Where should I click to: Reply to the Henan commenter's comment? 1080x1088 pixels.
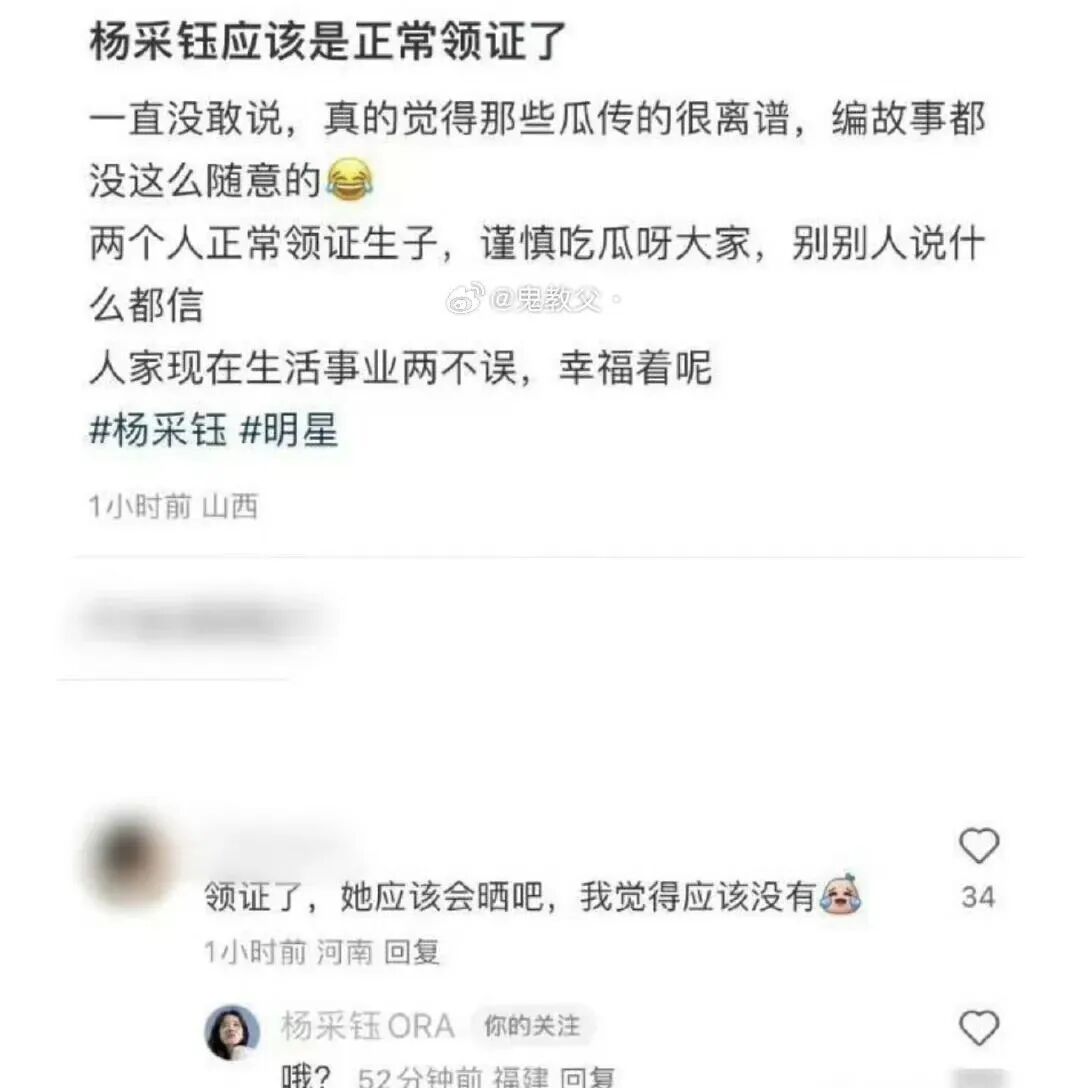pyautogui.click(x=412, y=952)
